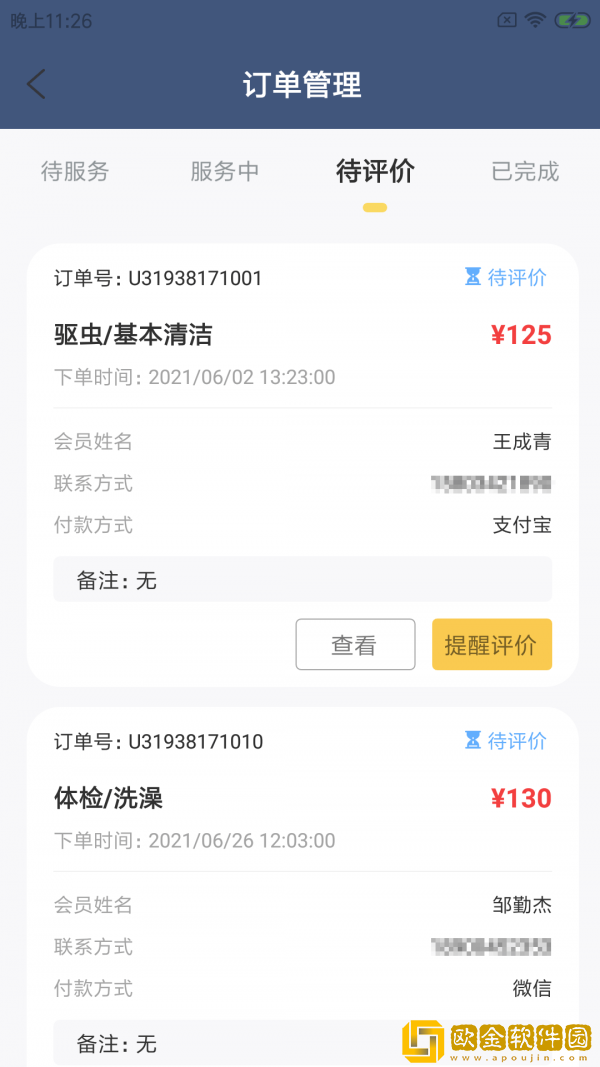Tap 查看 on the 驱虫/基本清洁 order
Screen dimensions: 600x1067
click(x=355, y=645)
